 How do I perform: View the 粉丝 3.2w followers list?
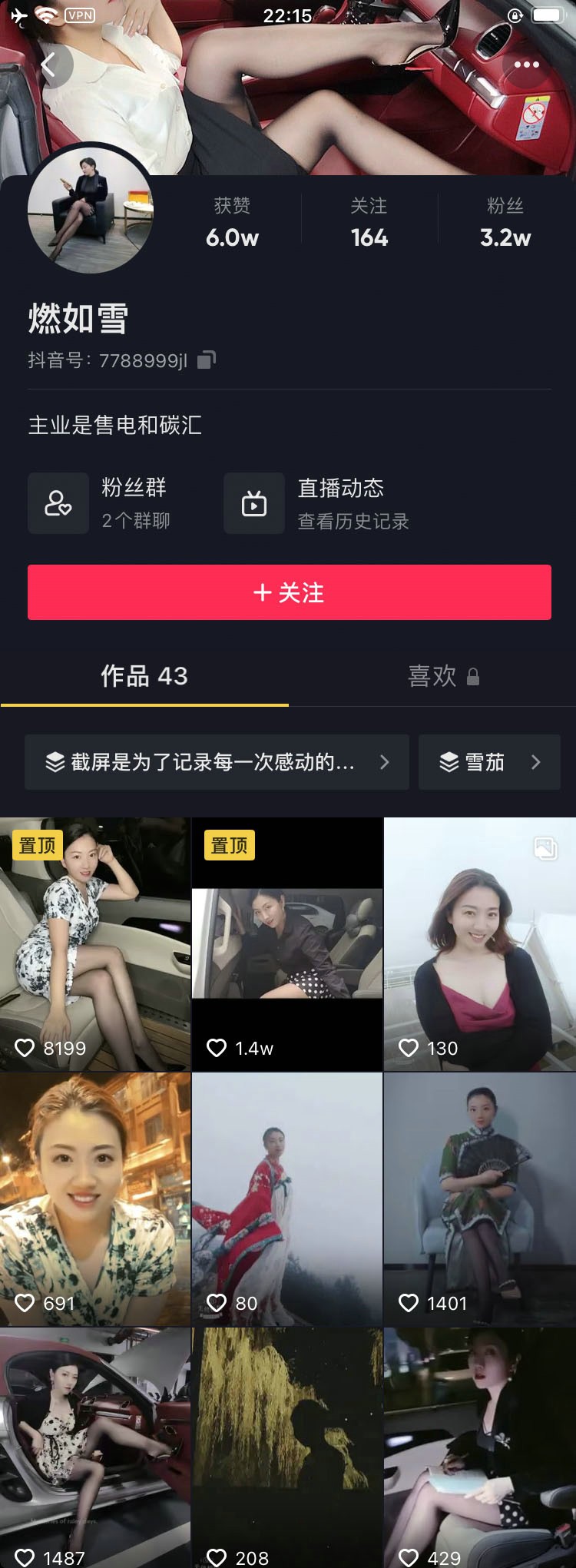point(505,223)
